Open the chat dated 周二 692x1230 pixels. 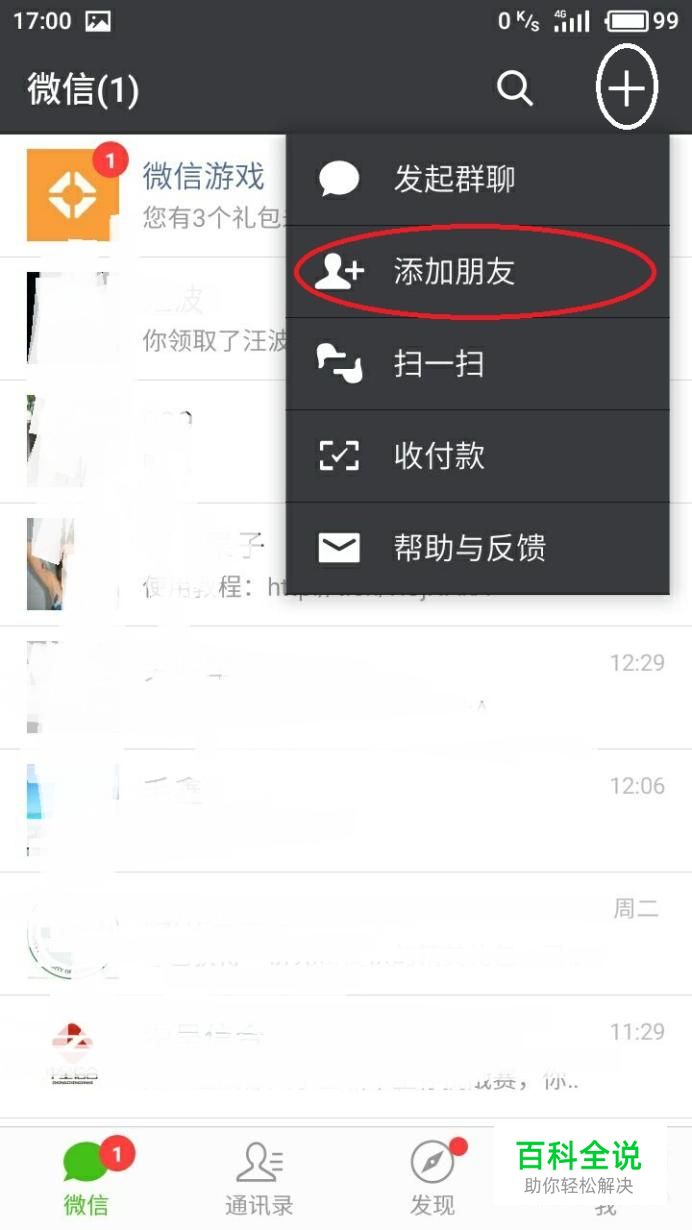click(x=346, y=933)
